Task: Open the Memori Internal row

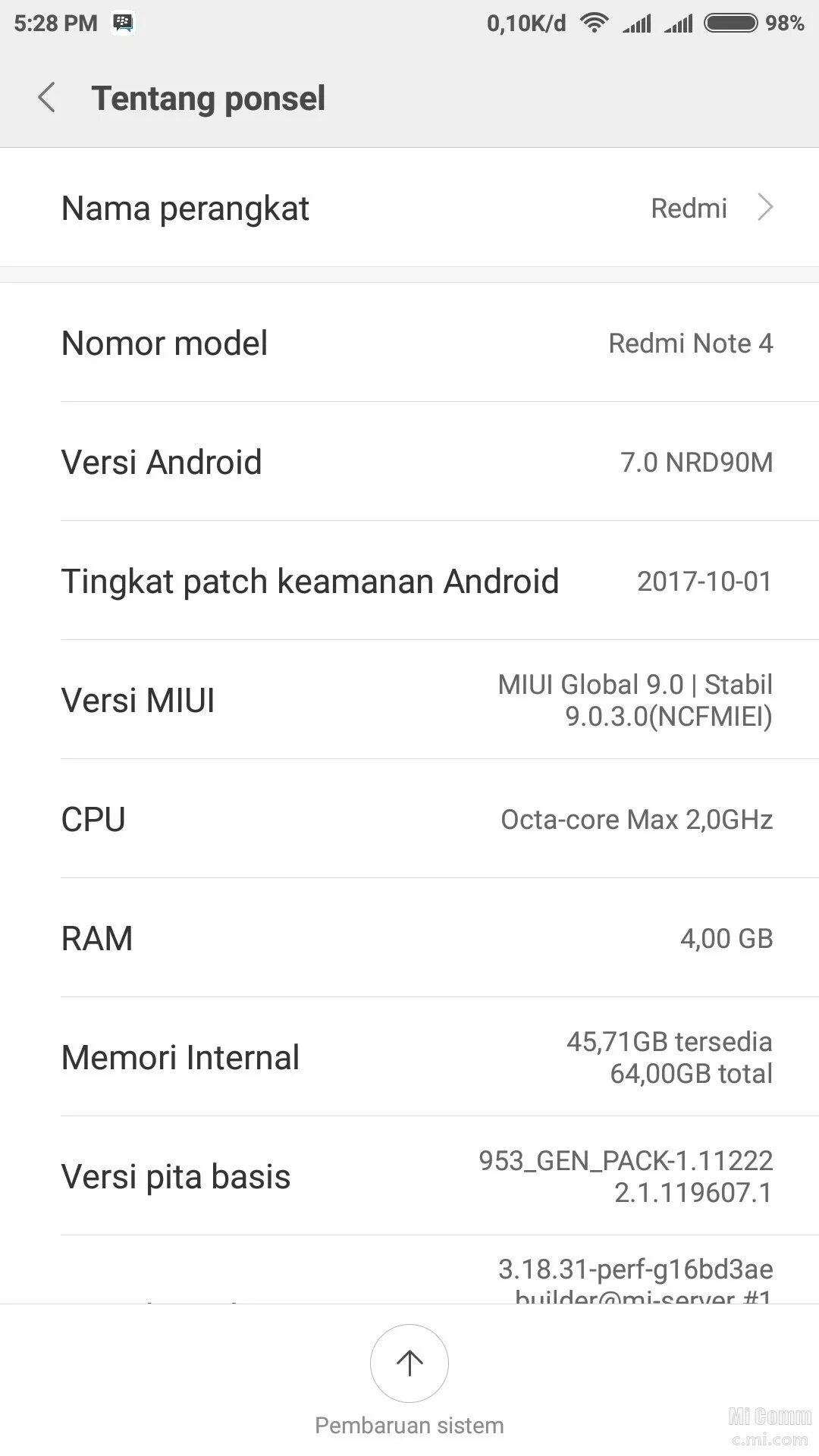Action: click(x=409, y=1057)
